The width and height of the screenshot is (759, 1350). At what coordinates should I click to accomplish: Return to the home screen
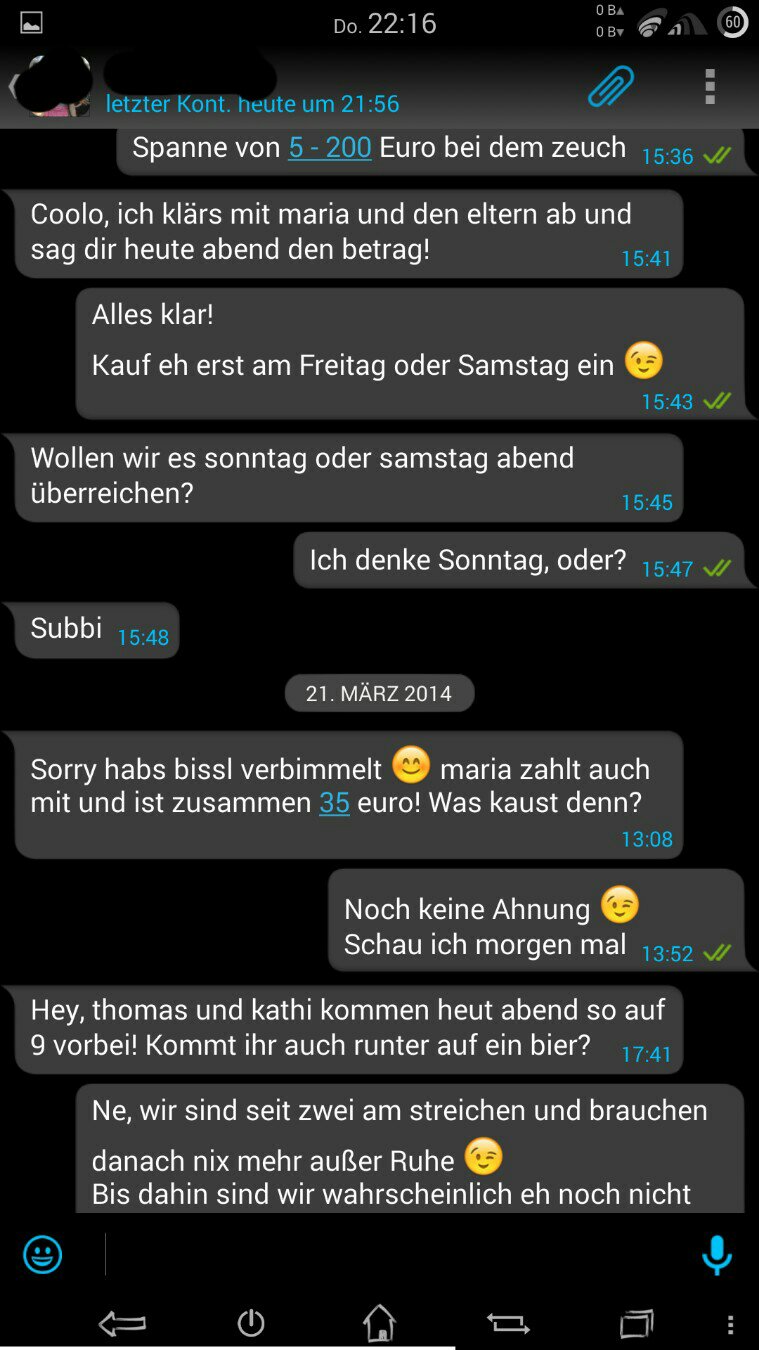(379, 1324)
